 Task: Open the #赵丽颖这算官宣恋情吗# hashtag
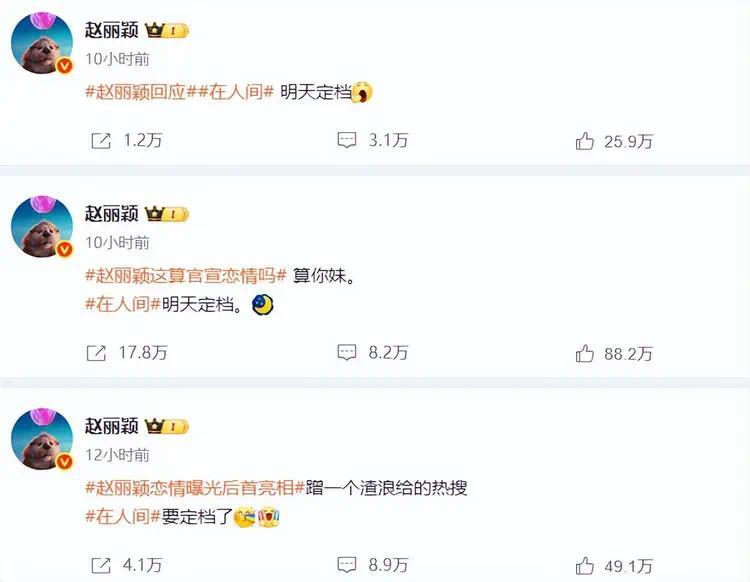[x=187, y=275]
